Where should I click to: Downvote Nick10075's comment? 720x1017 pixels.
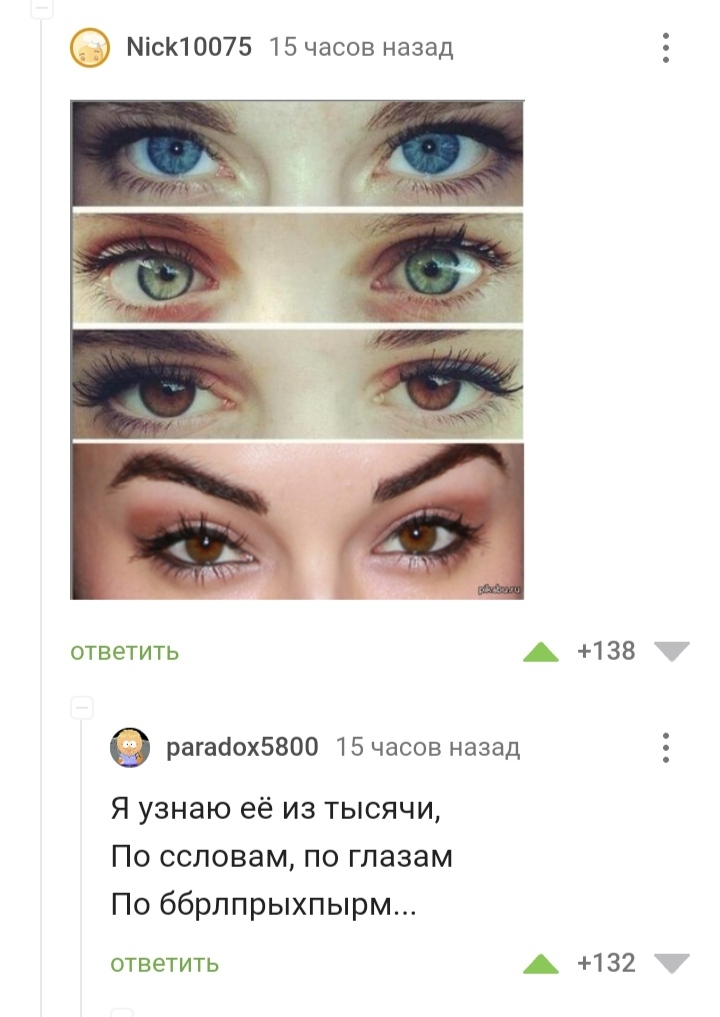[x=671, y=652]
